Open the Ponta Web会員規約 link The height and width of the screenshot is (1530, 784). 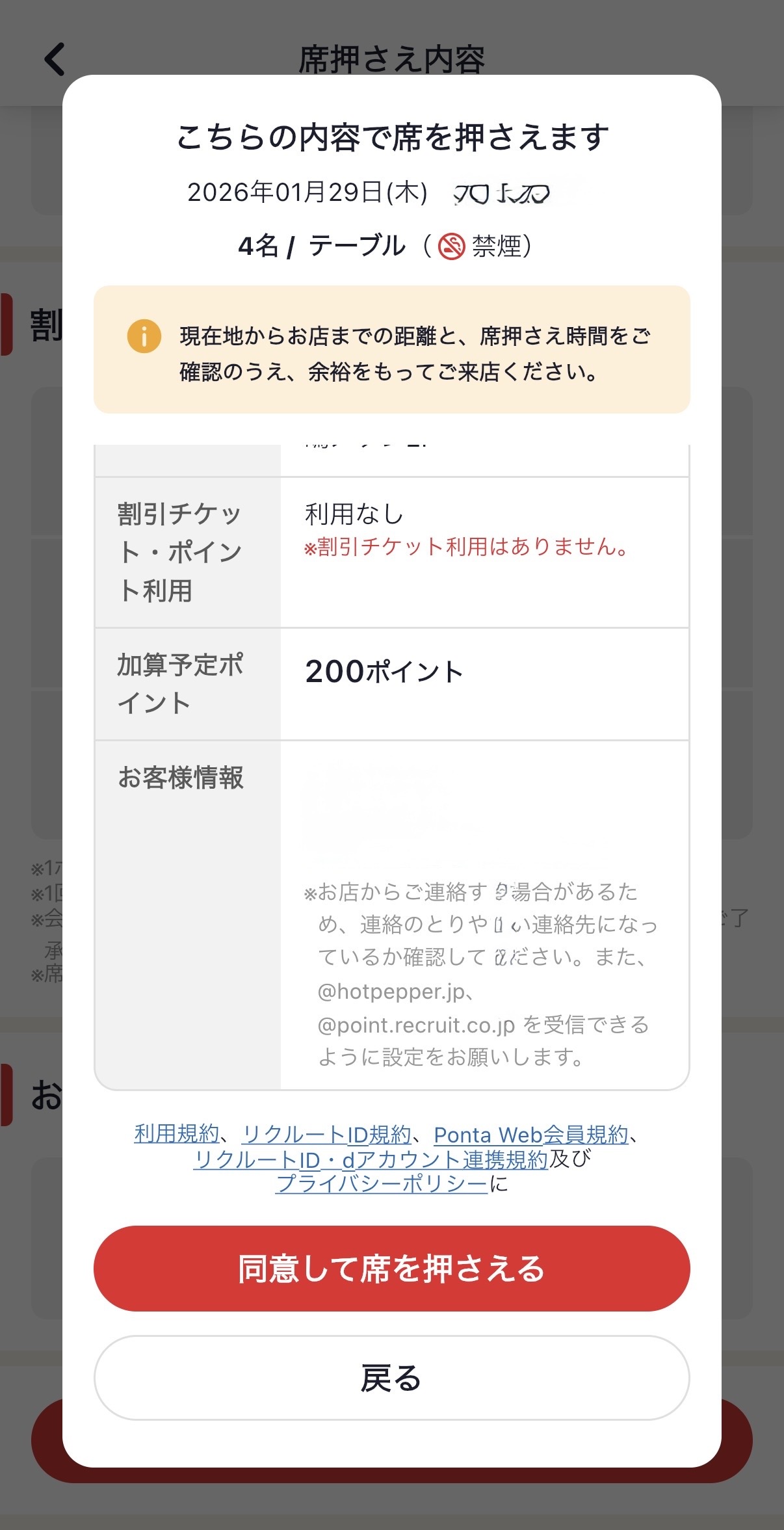tap(530, 1135)
